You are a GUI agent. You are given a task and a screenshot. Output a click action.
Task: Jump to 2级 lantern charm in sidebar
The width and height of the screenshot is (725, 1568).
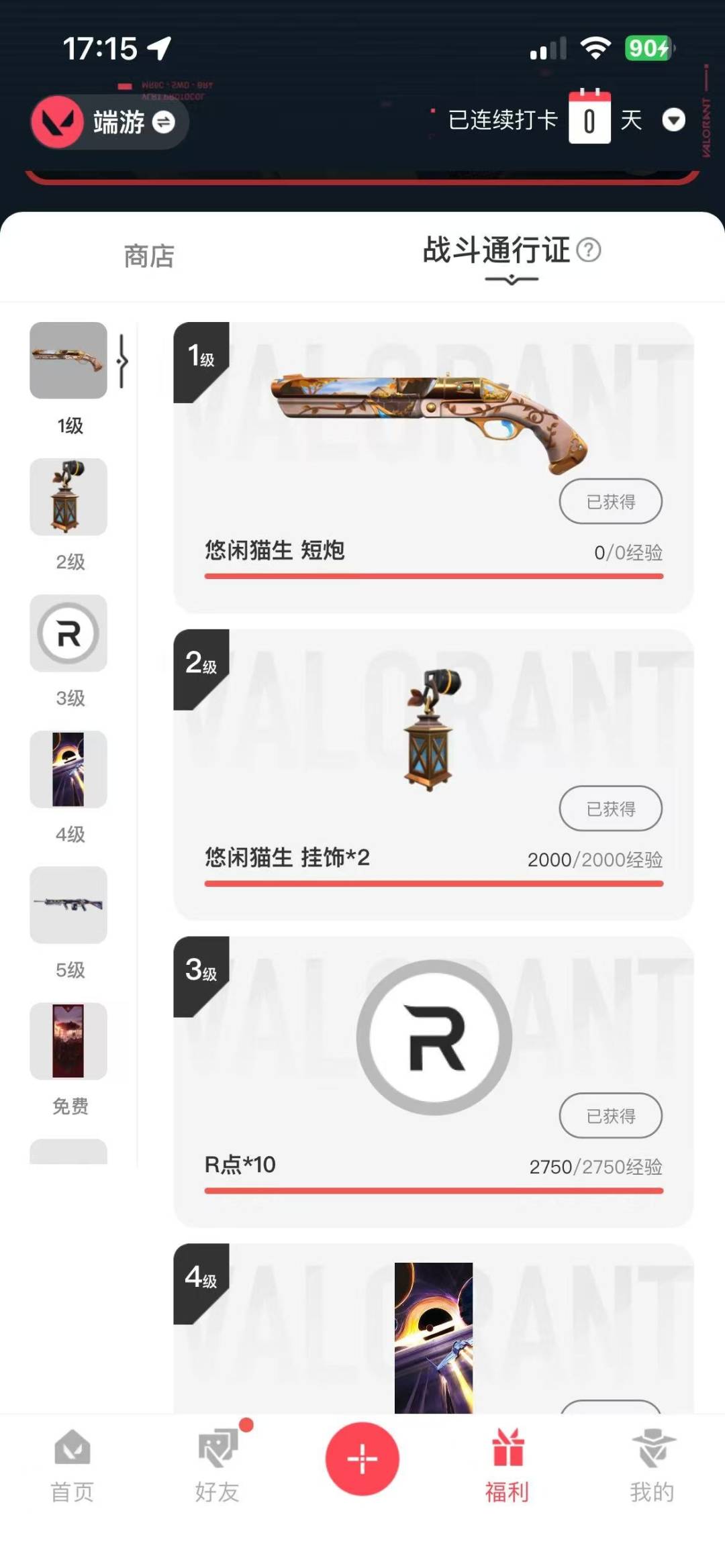tap(68, 497)
